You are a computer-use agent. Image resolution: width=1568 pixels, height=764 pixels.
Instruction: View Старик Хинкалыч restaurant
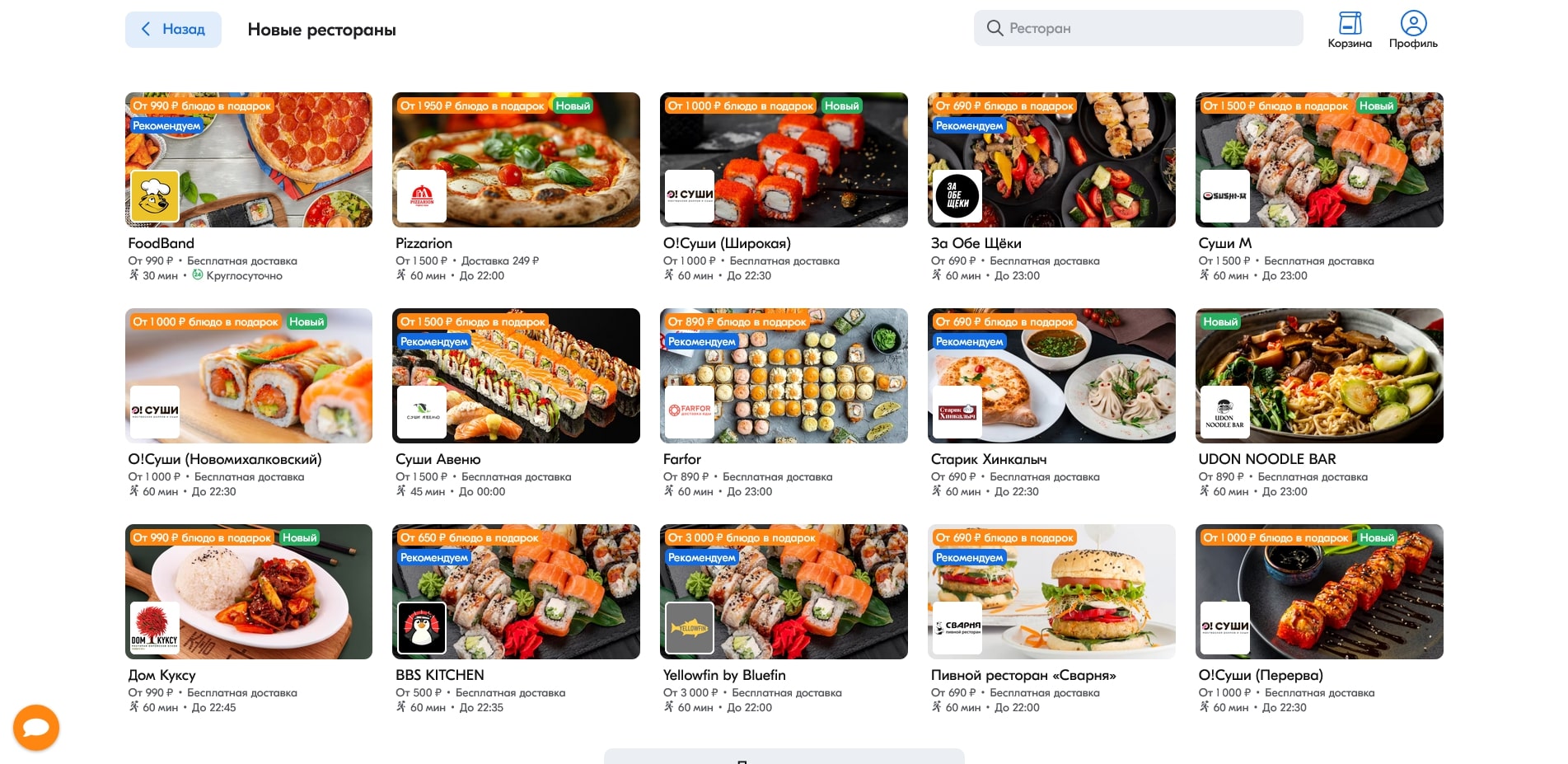coord(1051,376)
